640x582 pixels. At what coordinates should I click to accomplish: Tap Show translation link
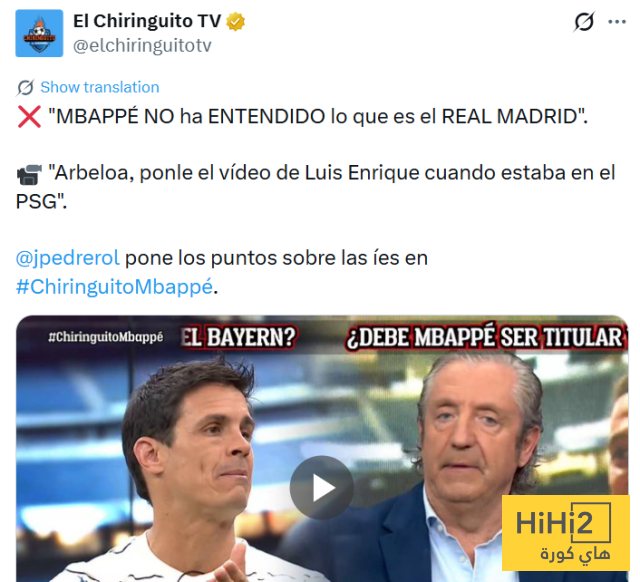click(x=99, y=87)
